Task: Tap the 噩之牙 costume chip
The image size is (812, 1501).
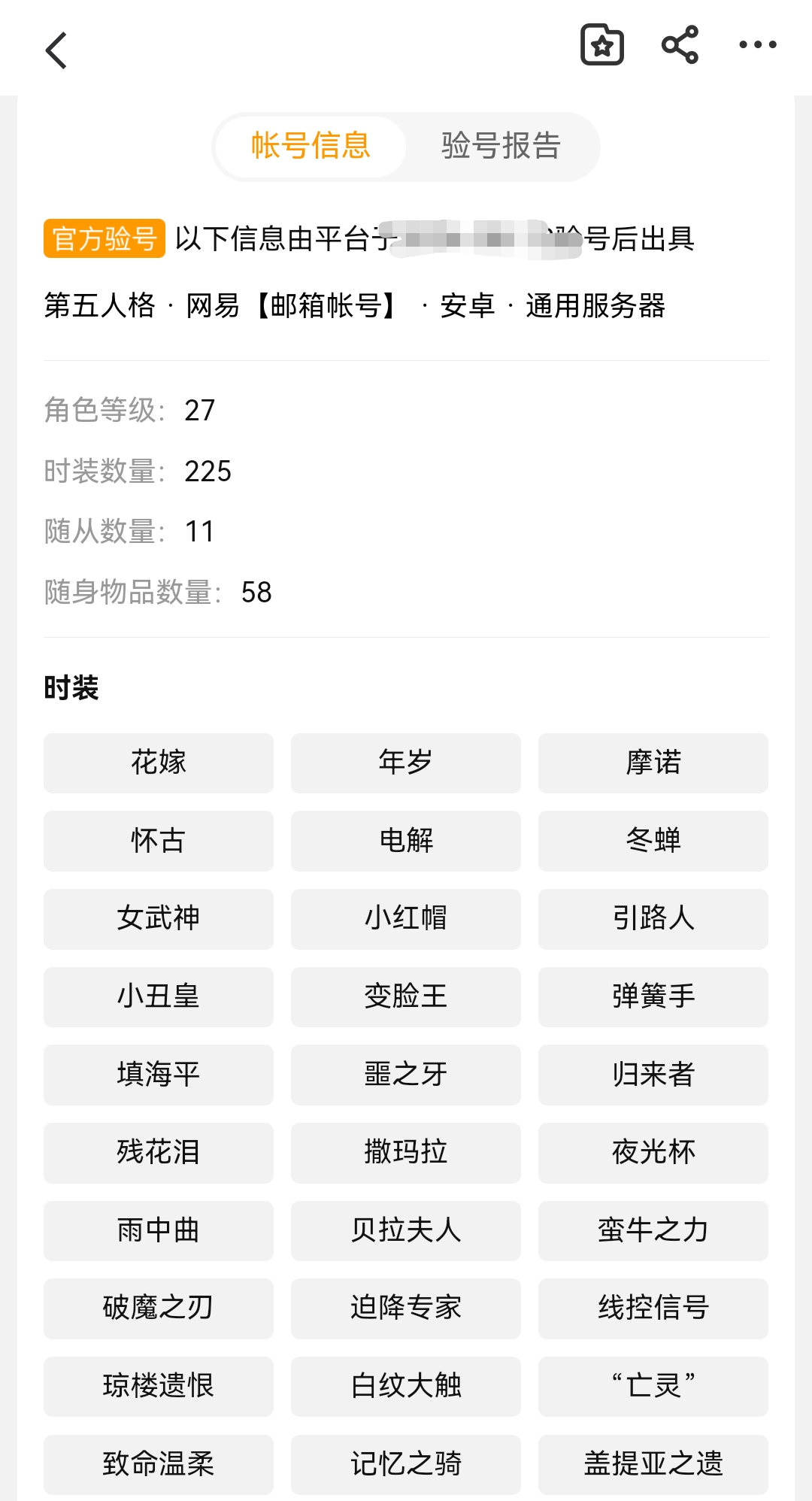Action: (406, 1074)
